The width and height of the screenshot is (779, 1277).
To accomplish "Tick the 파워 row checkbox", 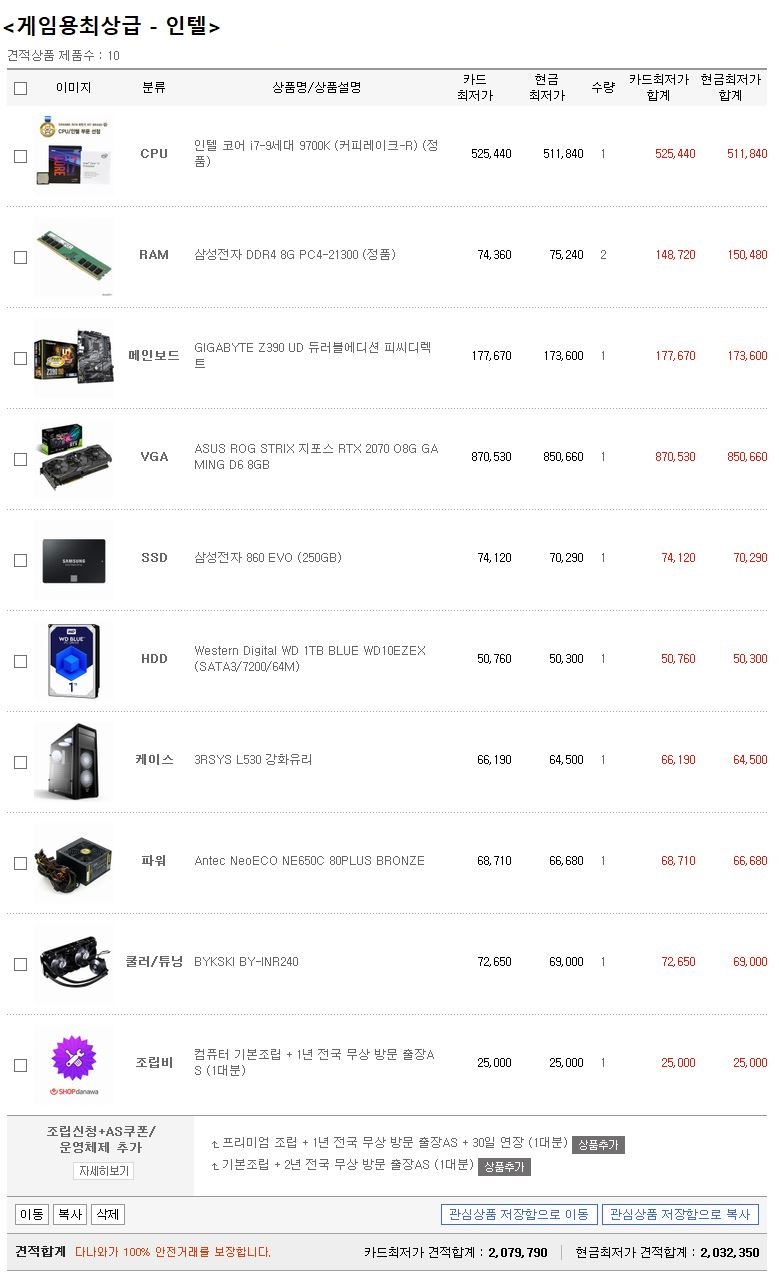I will pos(20,863).
